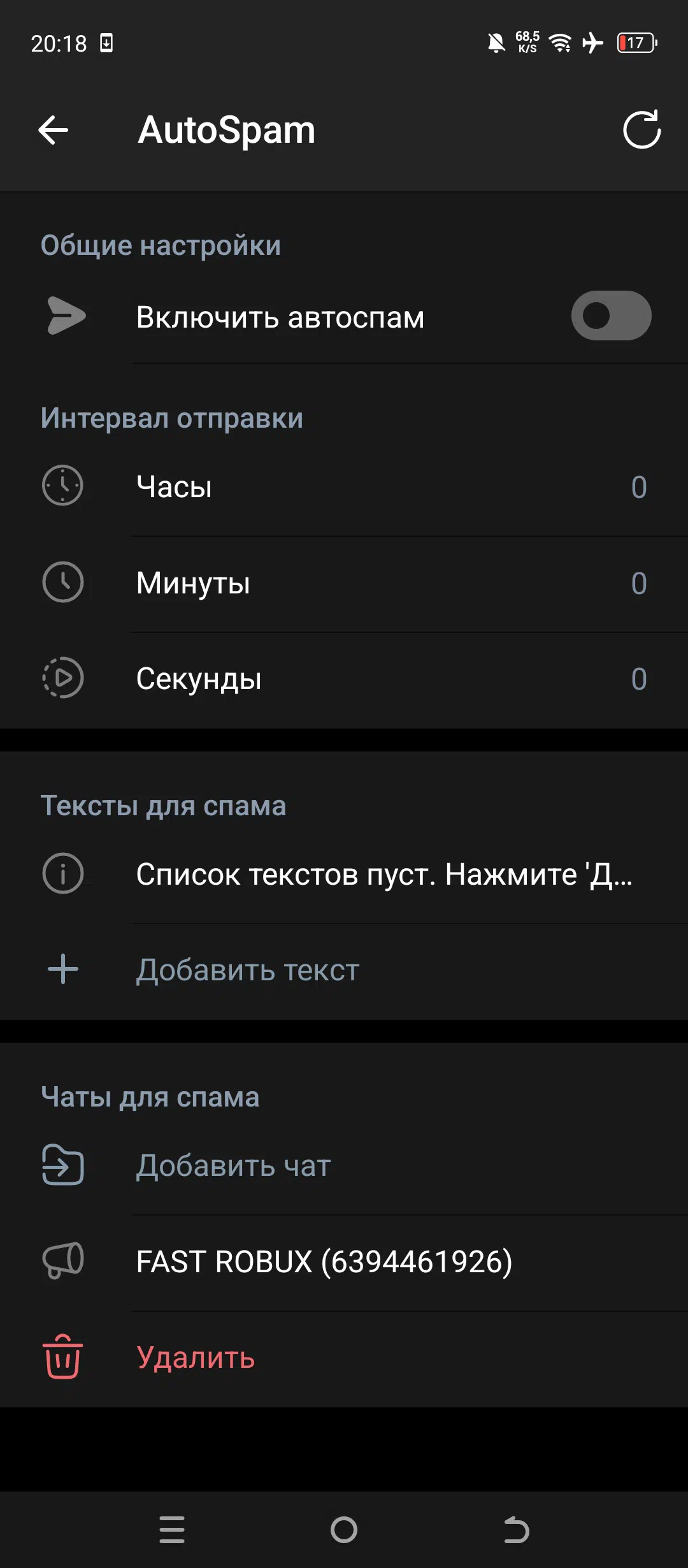The image size is (688, 1568).
Task: Open recent apps from system navigation bar
Action: 172,1530
